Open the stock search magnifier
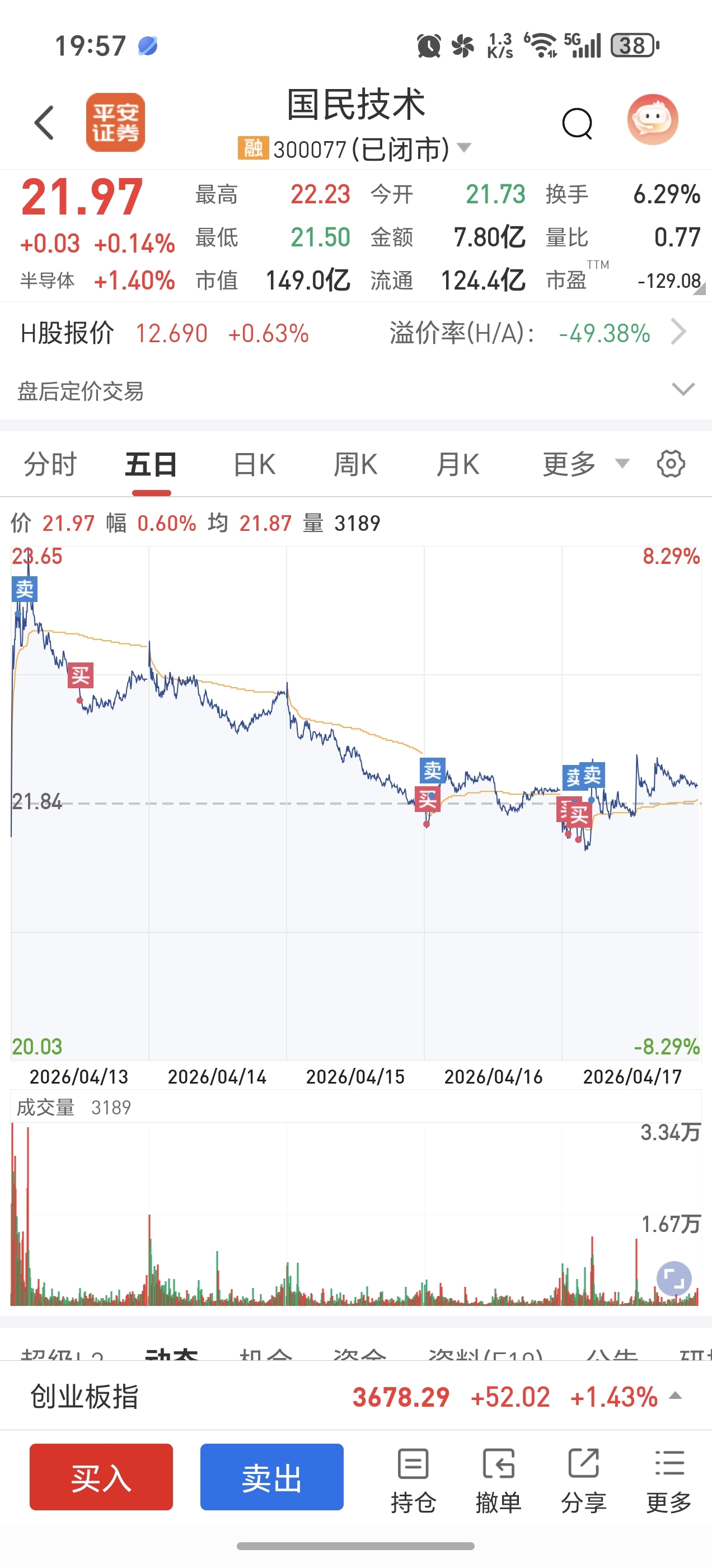This screenshot has height=1568, width=712. (x=577, y=124)
